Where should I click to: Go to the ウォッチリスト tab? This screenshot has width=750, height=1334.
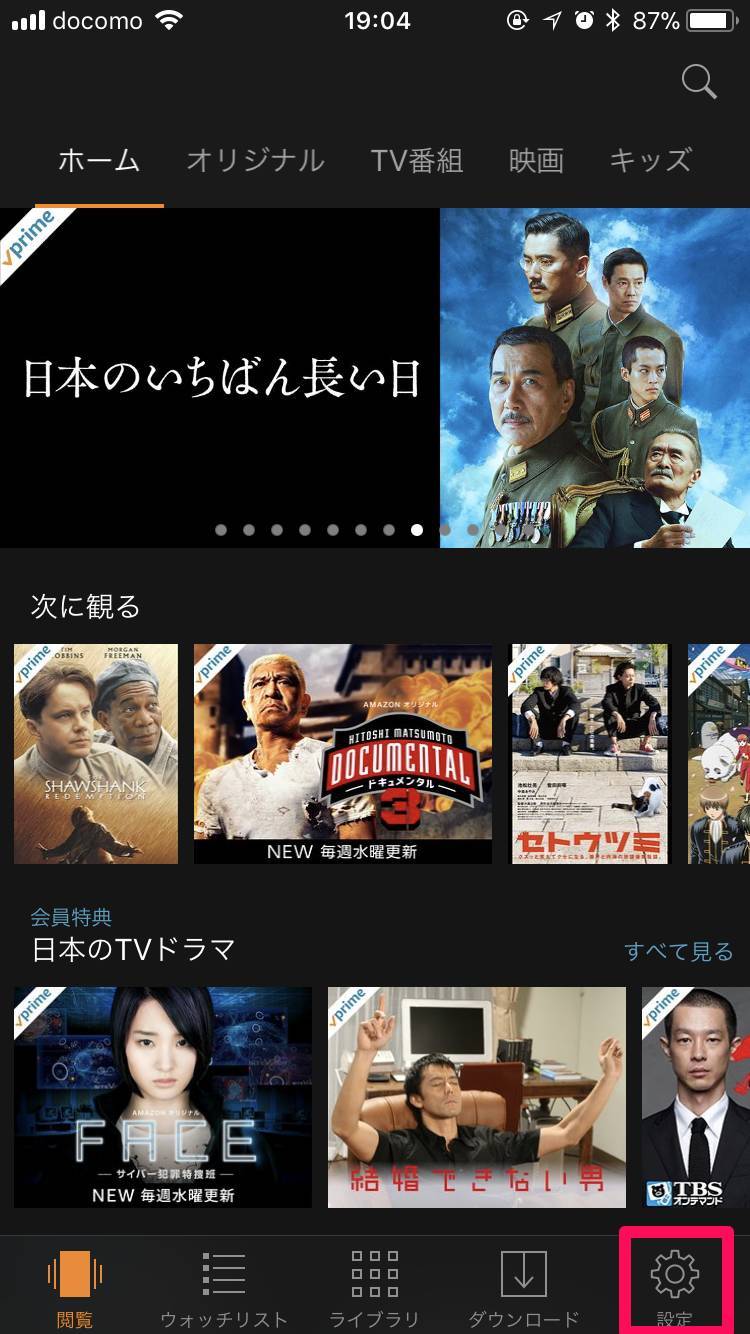tap(224, 1288)
